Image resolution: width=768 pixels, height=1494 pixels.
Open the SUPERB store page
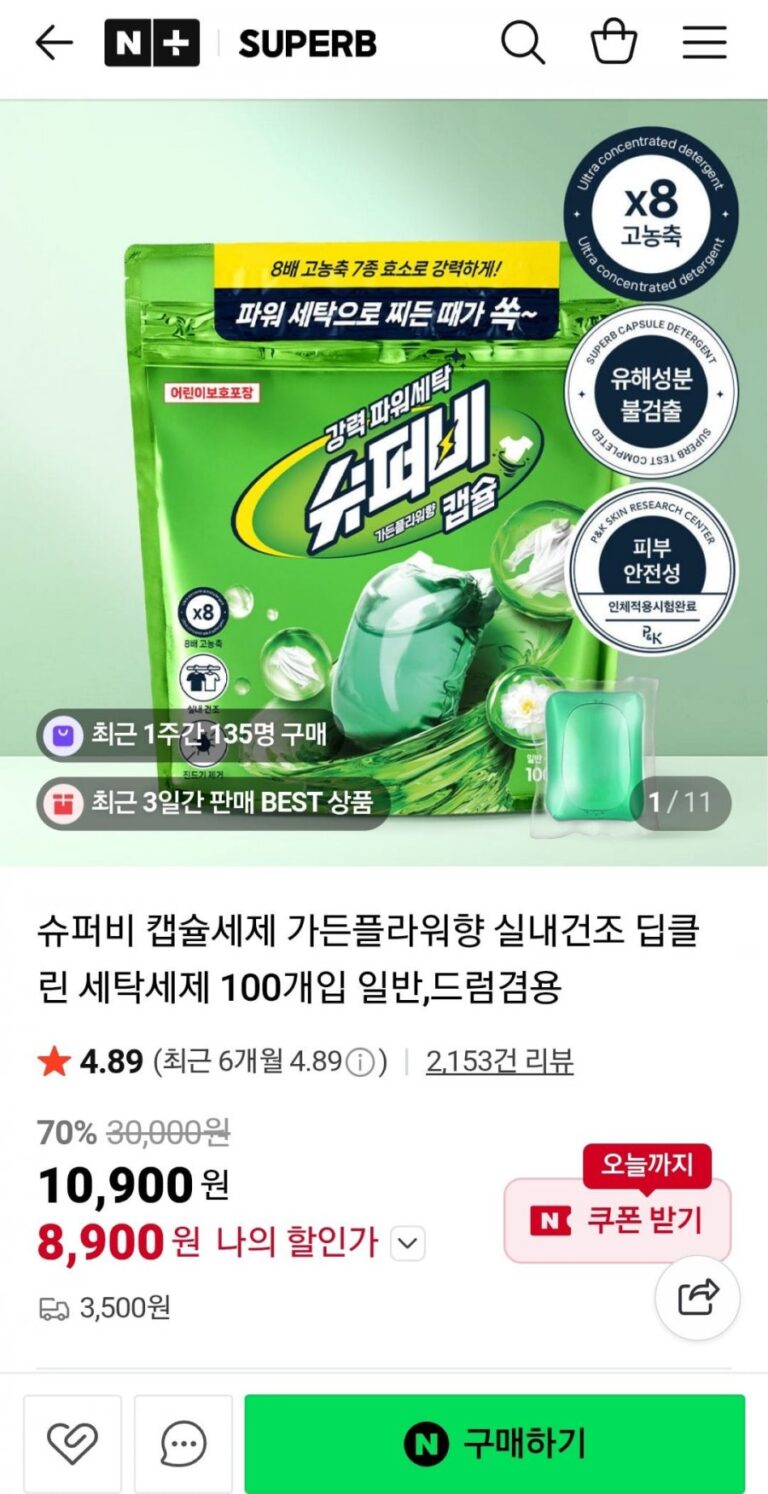tap(307, 44)
